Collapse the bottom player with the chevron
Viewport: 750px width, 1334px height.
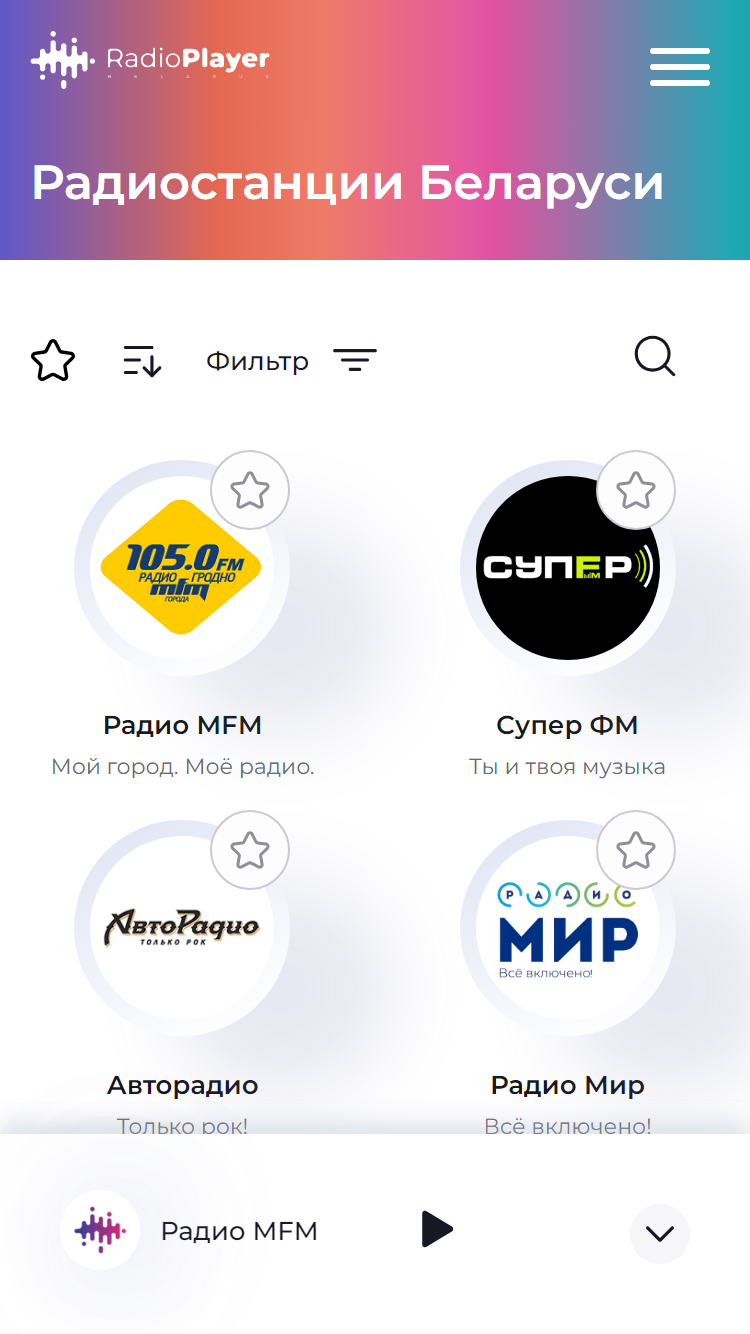pos(660,1234)
